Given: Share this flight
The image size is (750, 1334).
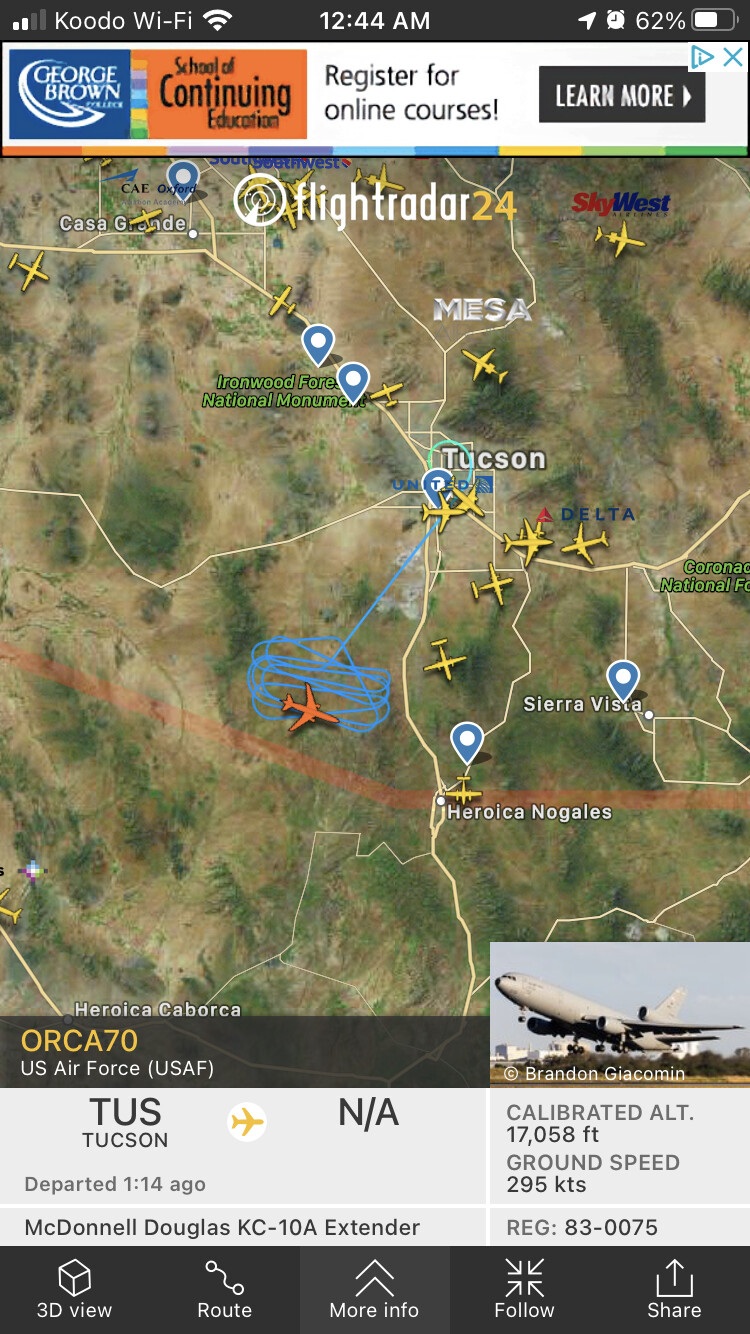Looking at the screenshot, I should point(674,1290).
